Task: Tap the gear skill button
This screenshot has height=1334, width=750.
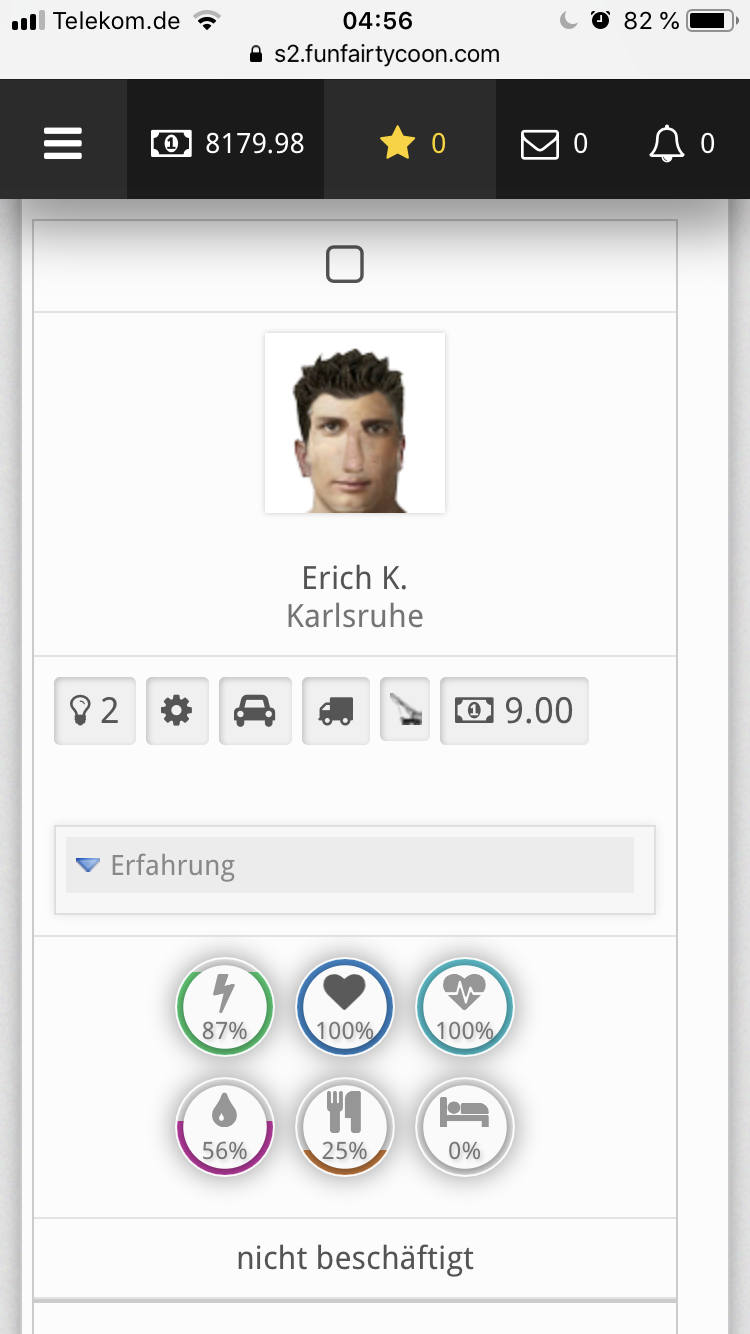Action: [177, 711]
